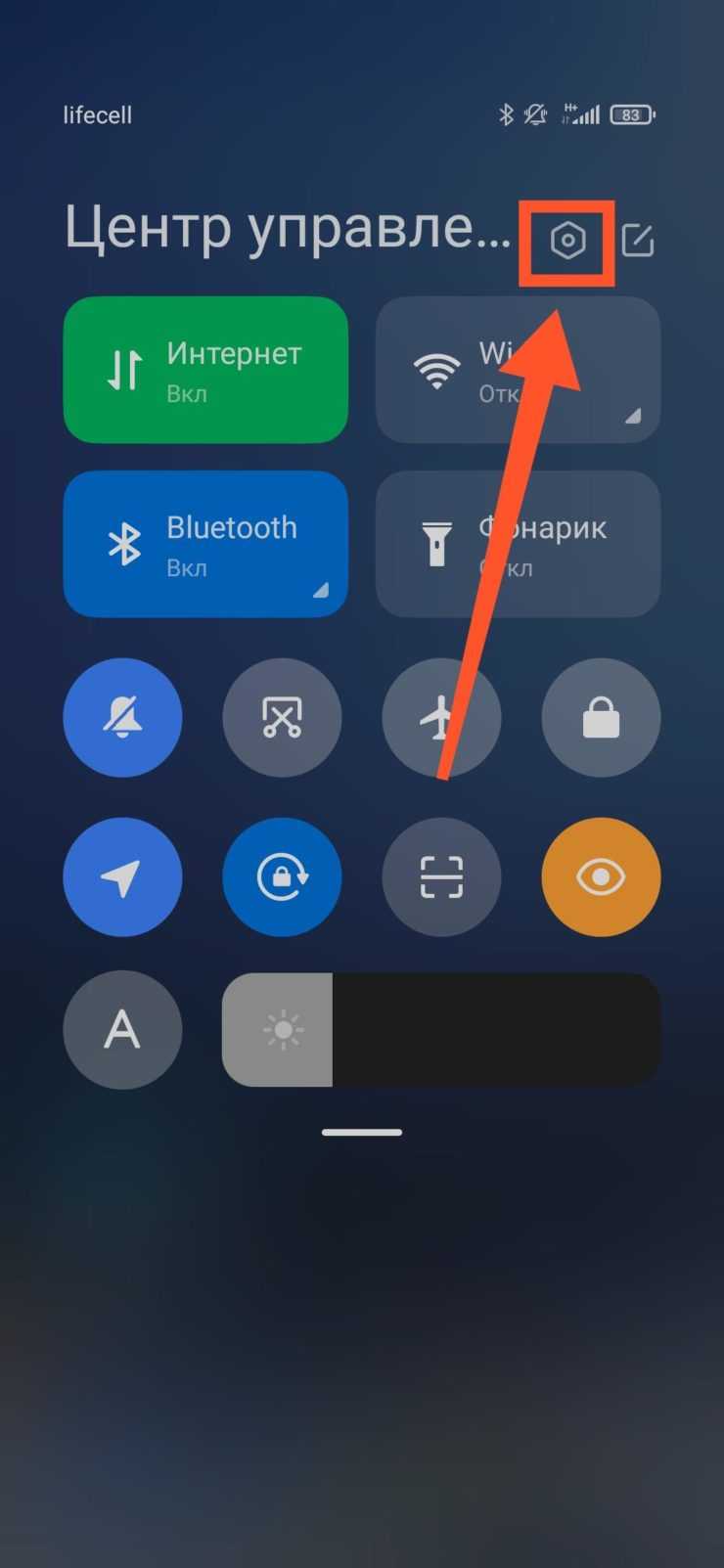Toggle auto brightness with the A button
The image size is (724, 1568).
(122, 1030)
